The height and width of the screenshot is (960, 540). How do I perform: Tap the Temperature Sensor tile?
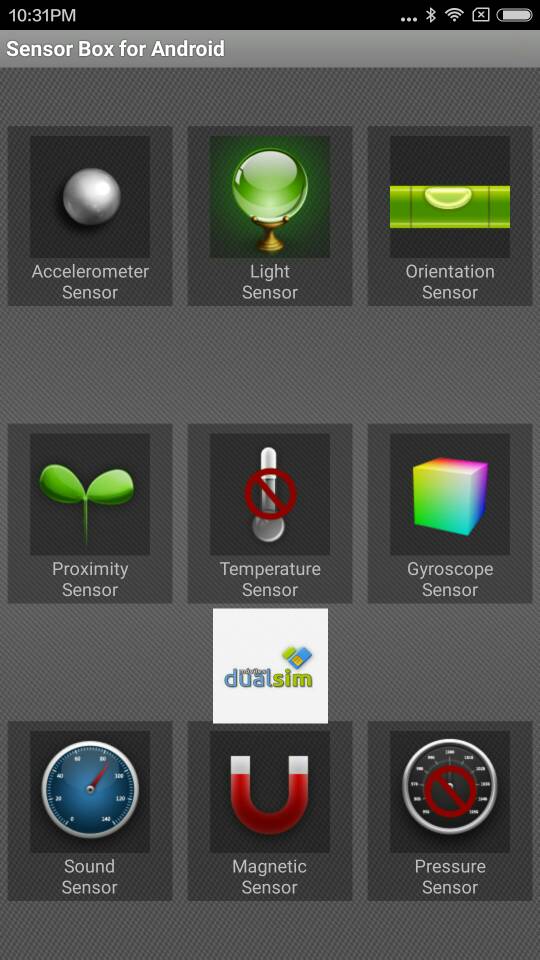pos(270,513)
